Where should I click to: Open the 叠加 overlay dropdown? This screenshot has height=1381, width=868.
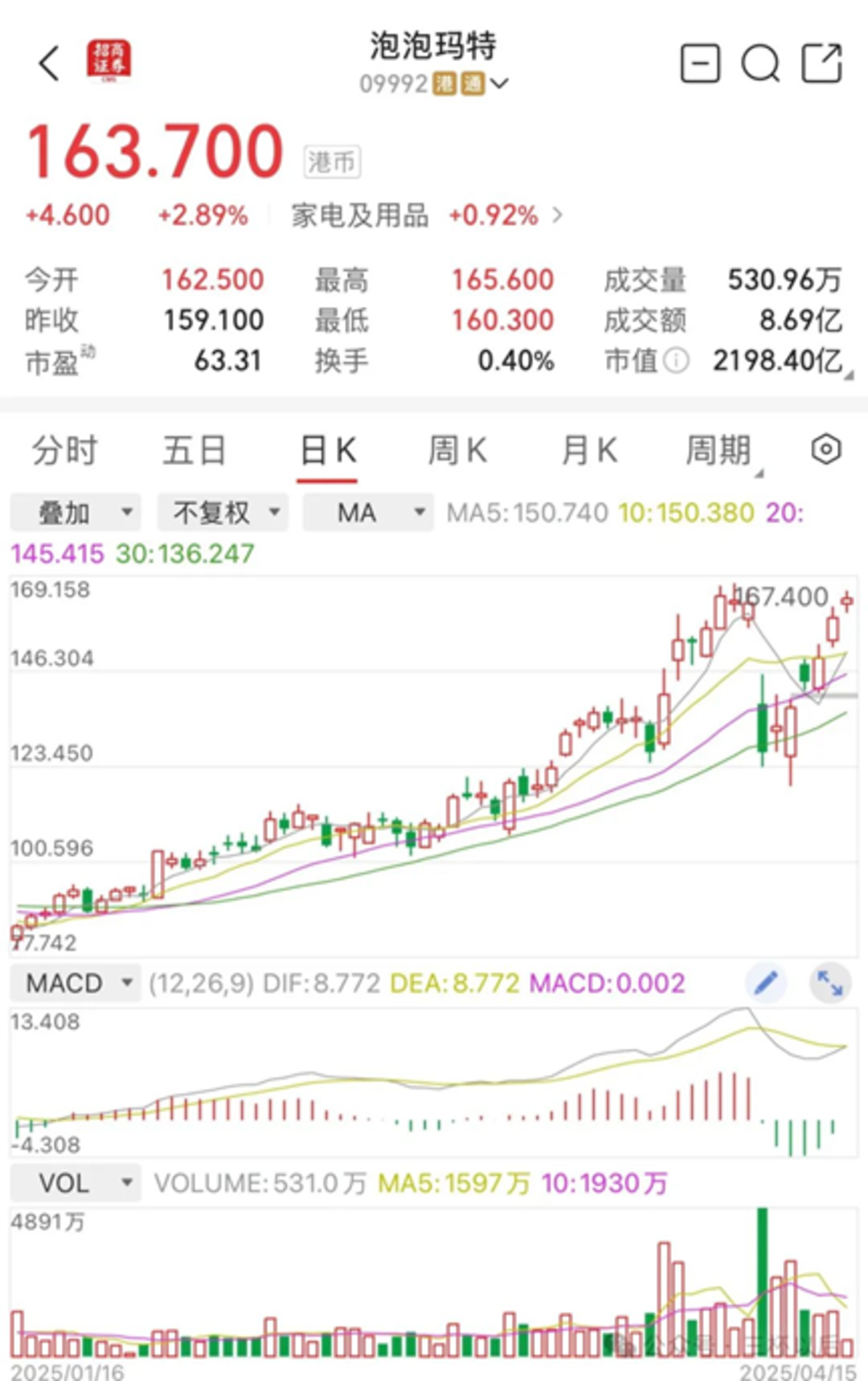[76, 512]
